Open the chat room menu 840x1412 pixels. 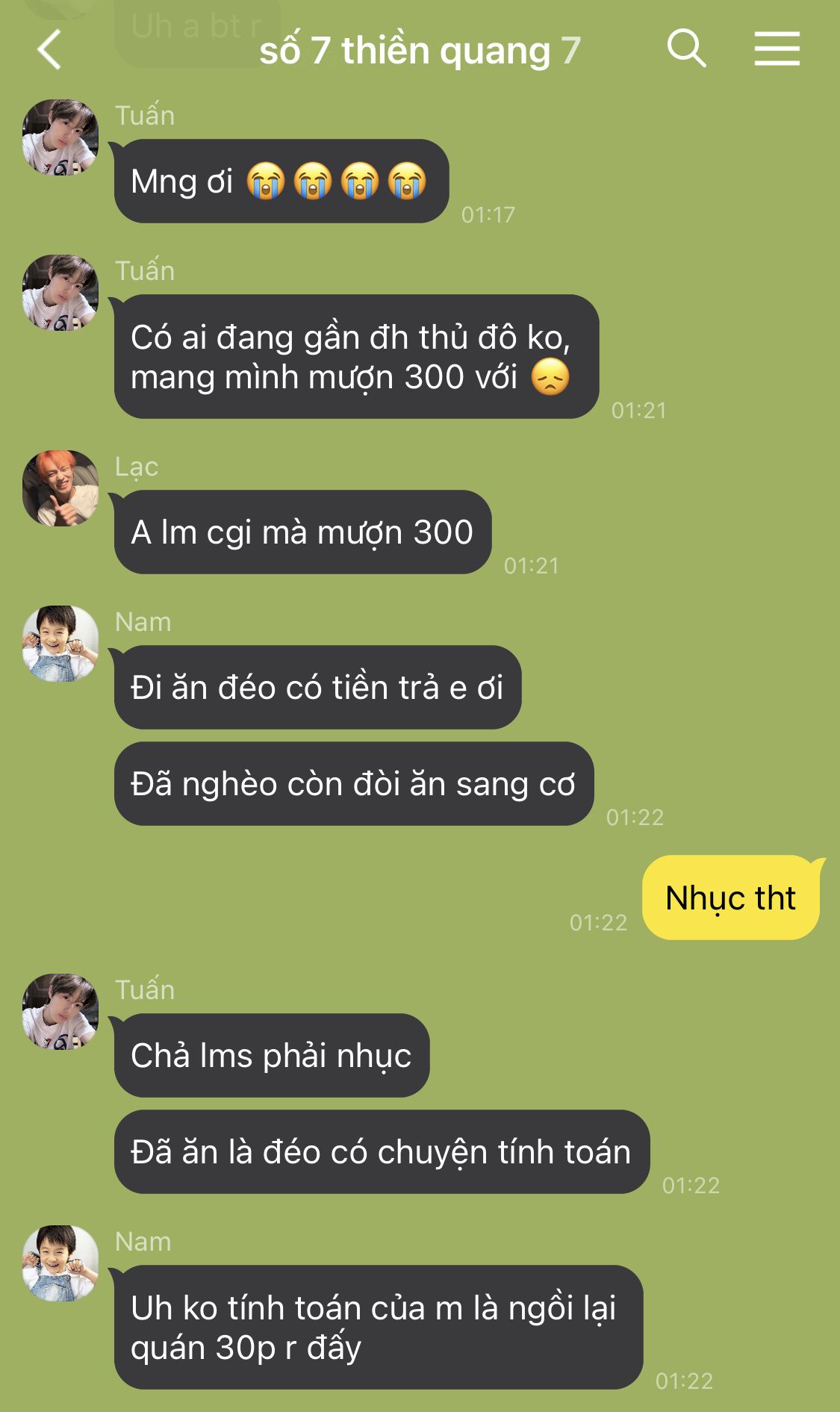click(777, 49)
